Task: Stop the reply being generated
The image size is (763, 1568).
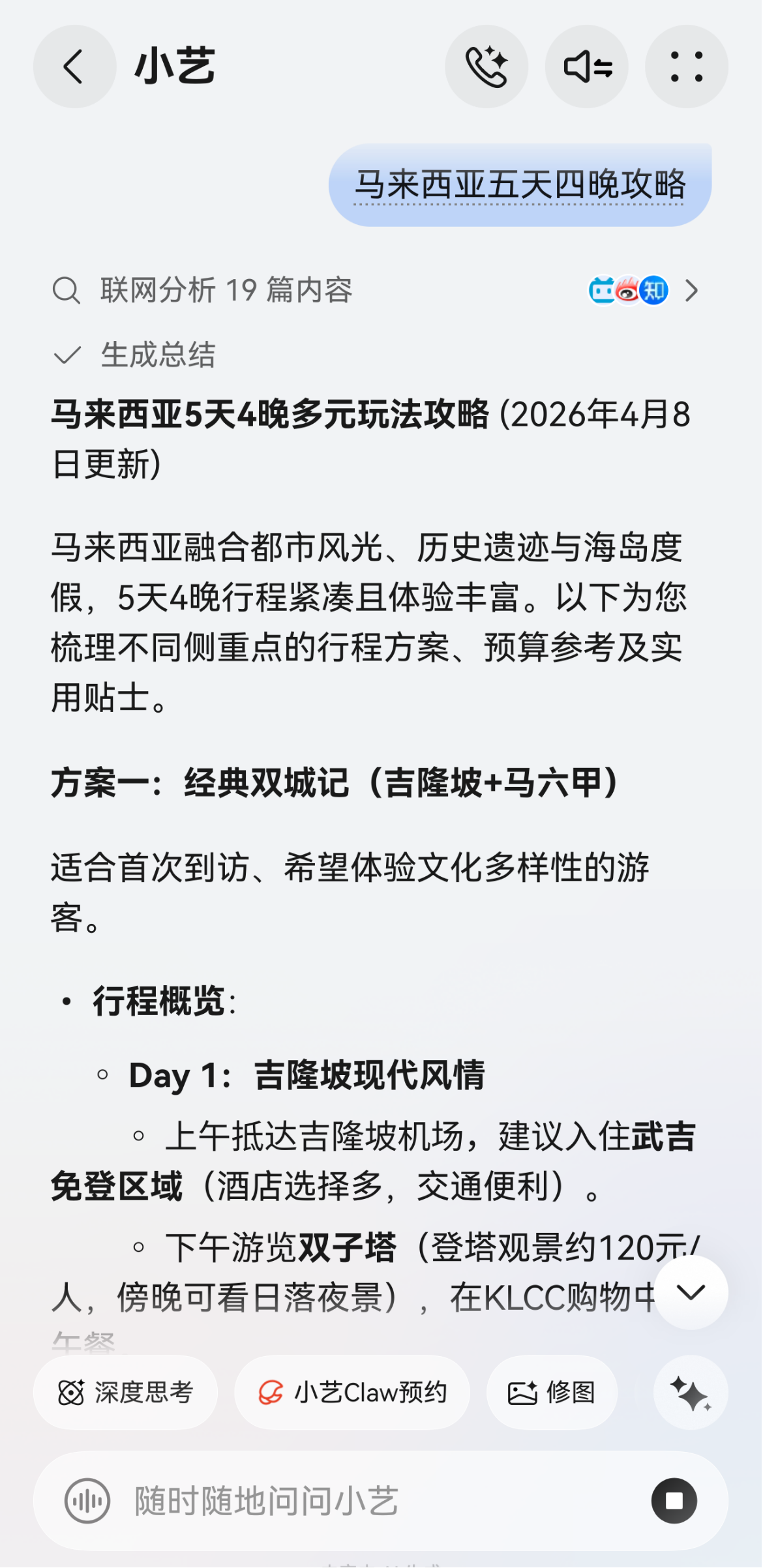Action: click(674, 1501)
